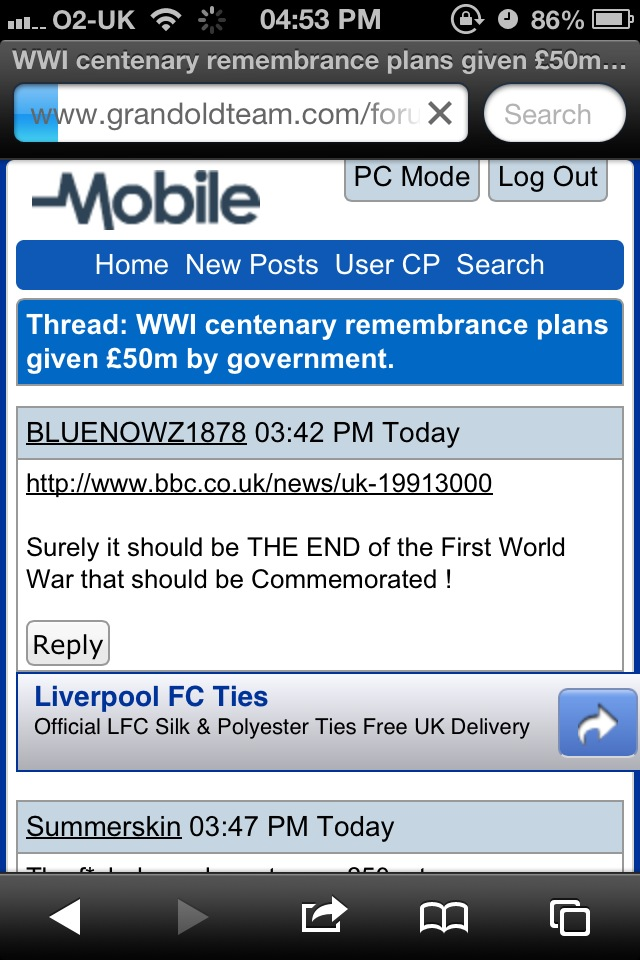This screenshot has width=640, height=960.
Task: Open the forum Search link
Action: pyautogui.click(x=500, y=265)
